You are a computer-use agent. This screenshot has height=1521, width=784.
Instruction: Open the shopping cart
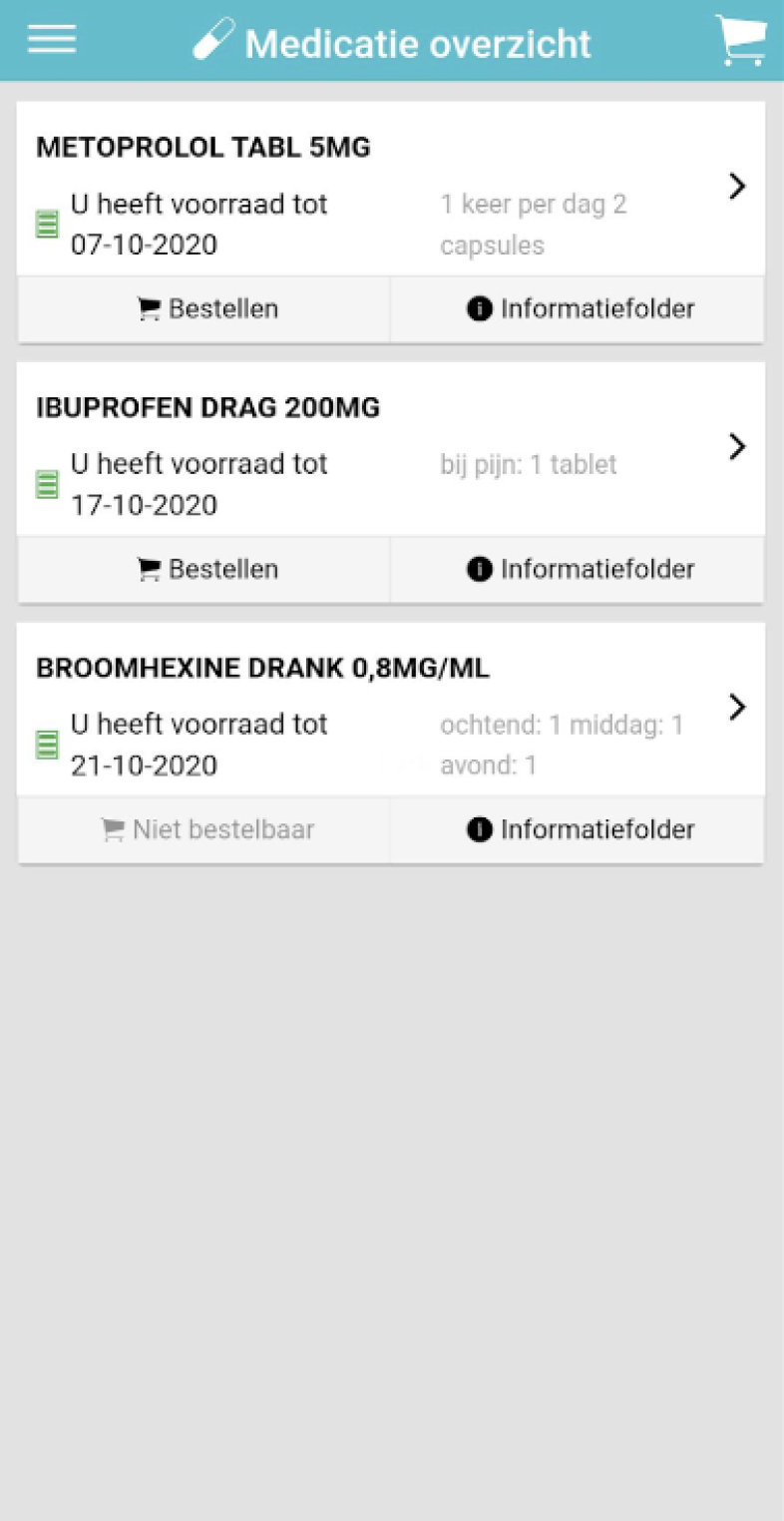[740, 41]
